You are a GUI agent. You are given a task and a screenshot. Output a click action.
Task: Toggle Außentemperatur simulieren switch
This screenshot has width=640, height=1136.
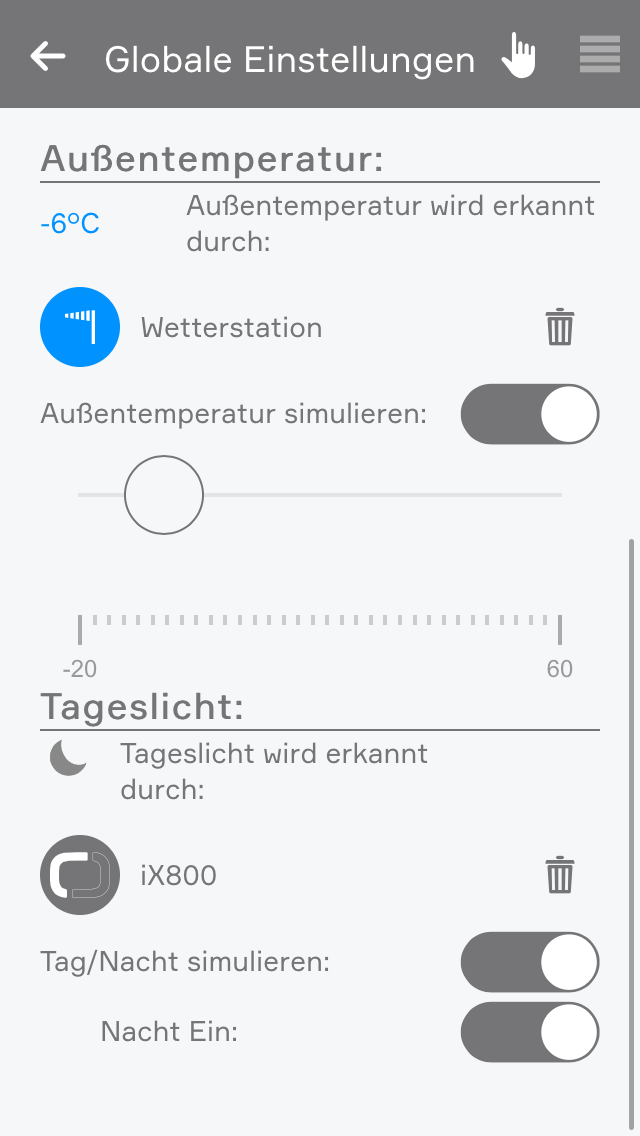click(x=529, y=414)
